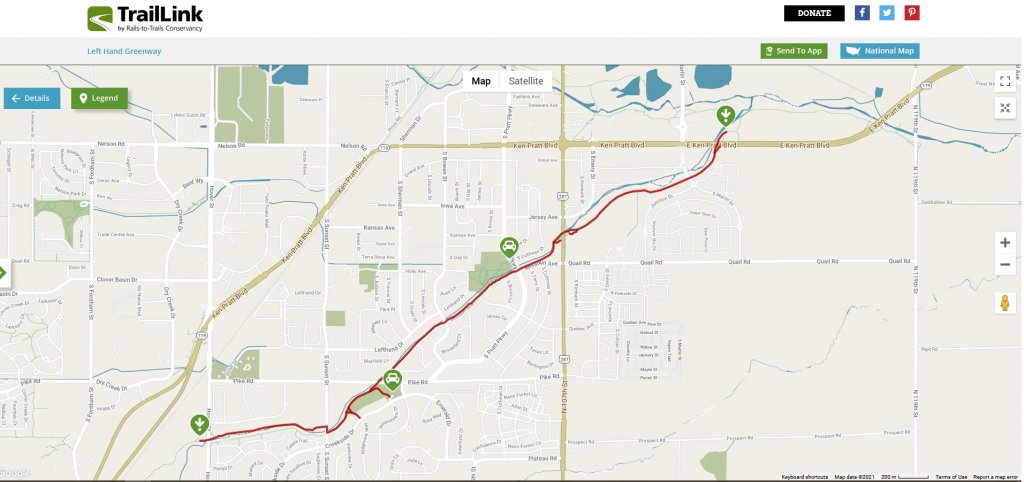
Task: Open TrailLink's Pinterest page
Action: click(912, 13)
